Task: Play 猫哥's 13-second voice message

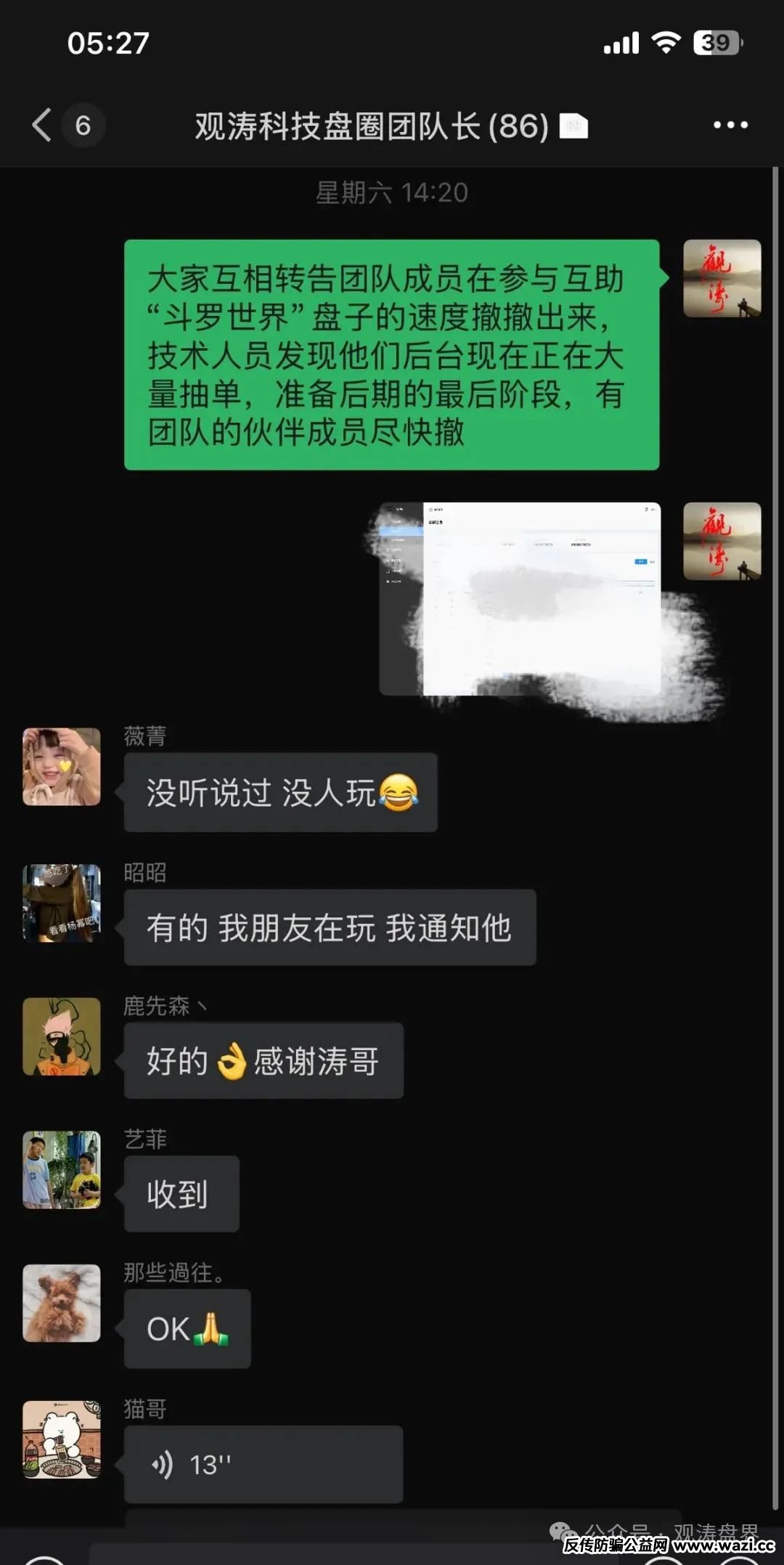Action: (x=263, y=1464)
